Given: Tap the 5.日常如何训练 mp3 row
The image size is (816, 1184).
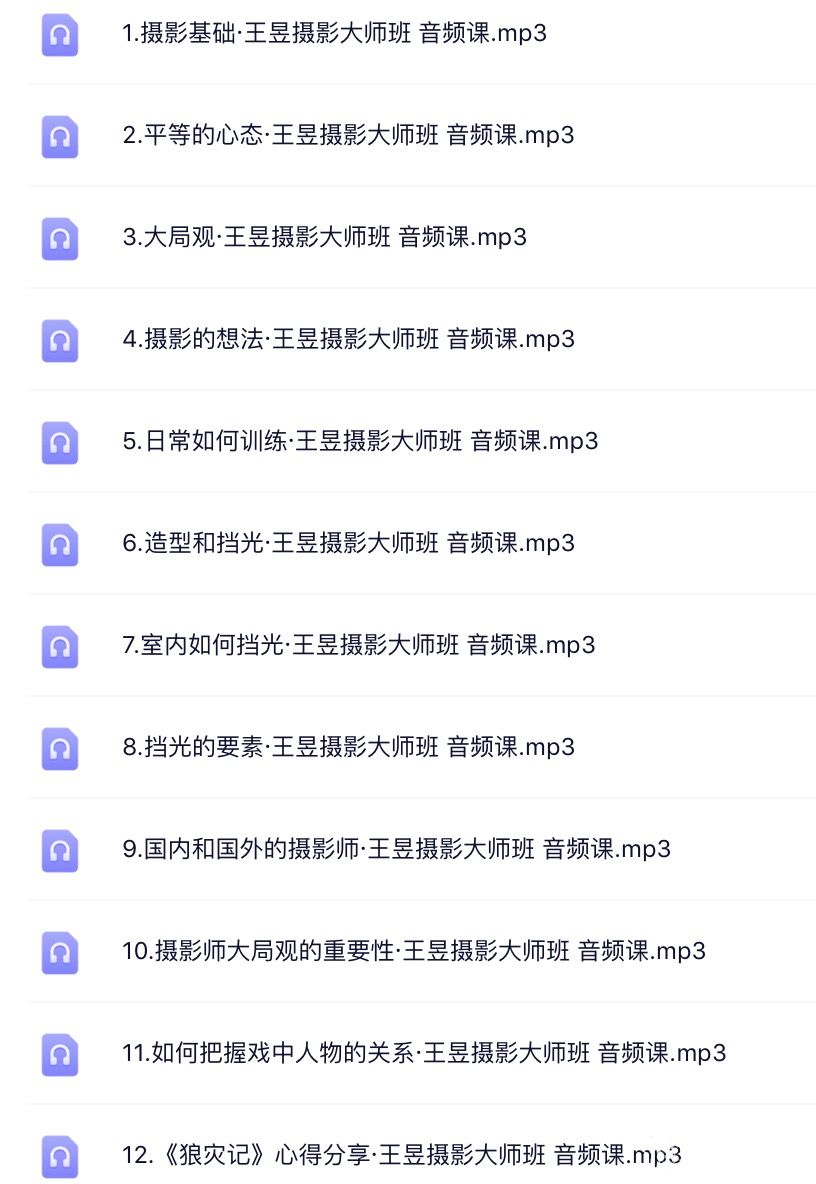Looking at the screenshot, I should [360, 441].
